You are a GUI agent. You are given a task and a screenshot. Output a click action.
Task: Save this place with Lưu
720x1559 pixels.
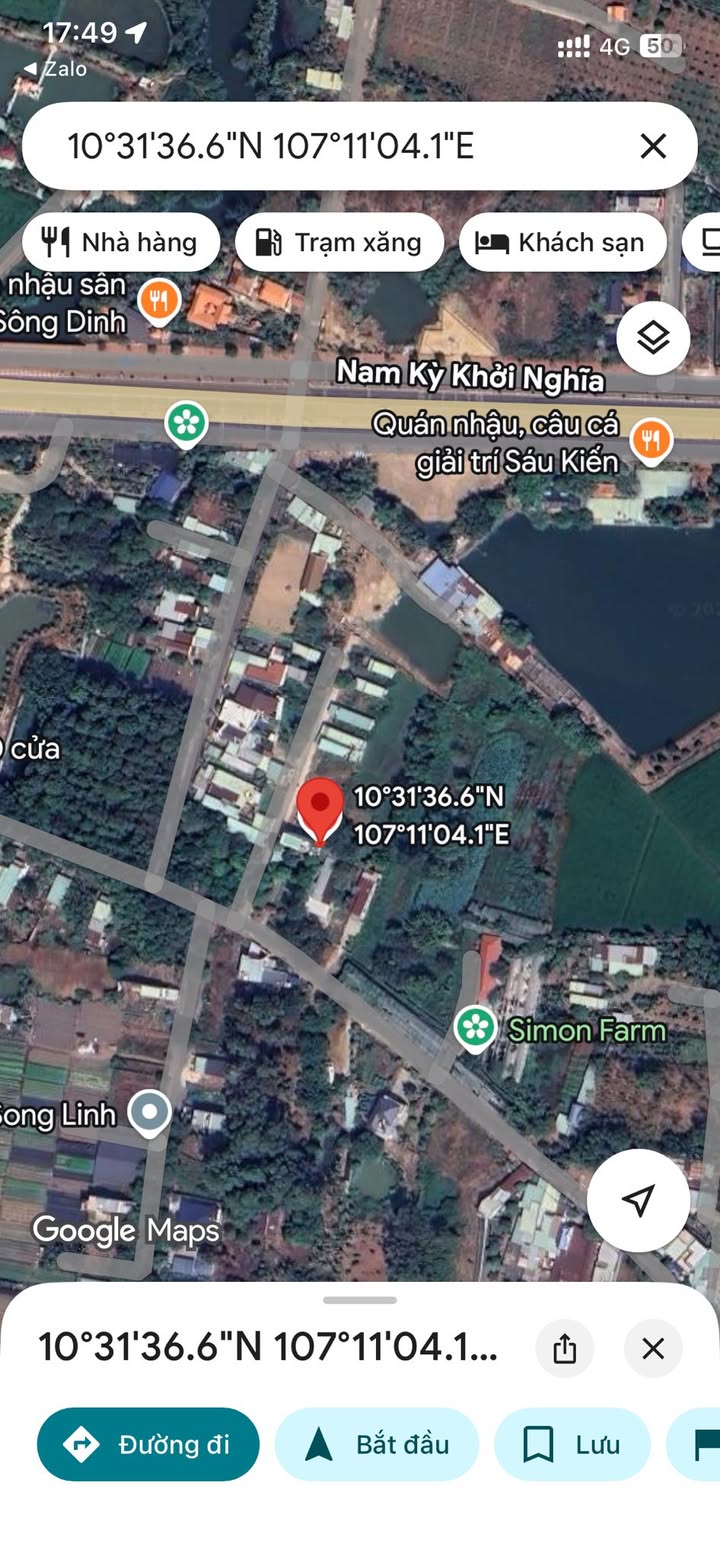[x=572, y=1444]
